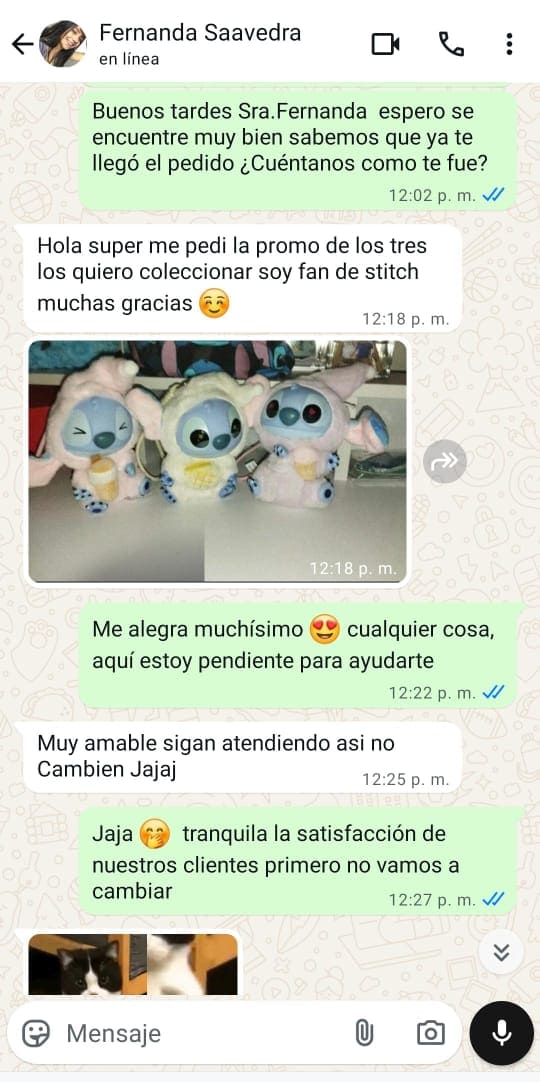The width and height of the screenshot is (540, 1082).
Task: Start a video call with Fernanda
Action: [x=386, y=44]
